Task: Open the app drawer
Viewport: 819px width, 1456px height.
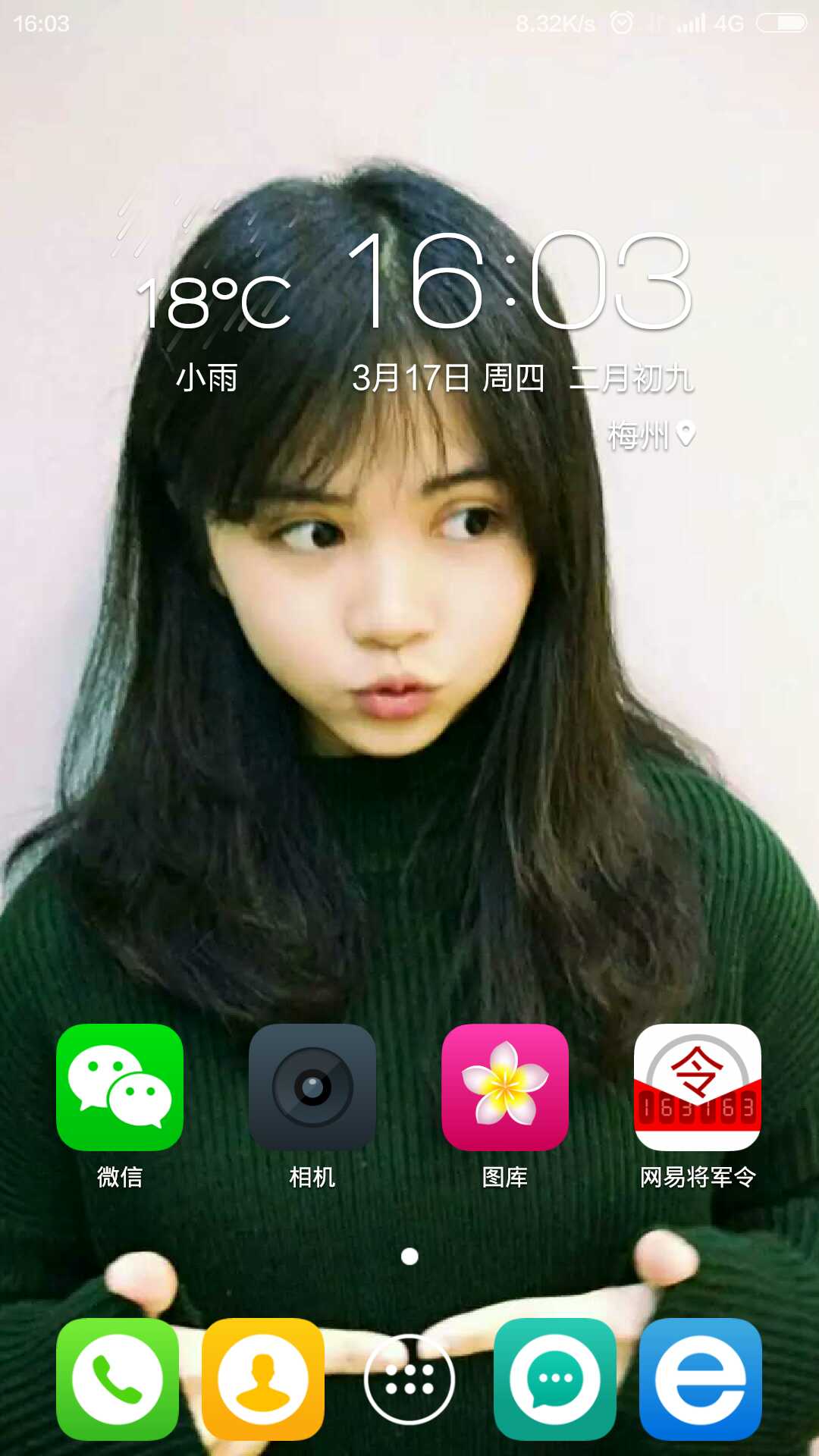Action: pyautogui.click(x=409, y=1379)
